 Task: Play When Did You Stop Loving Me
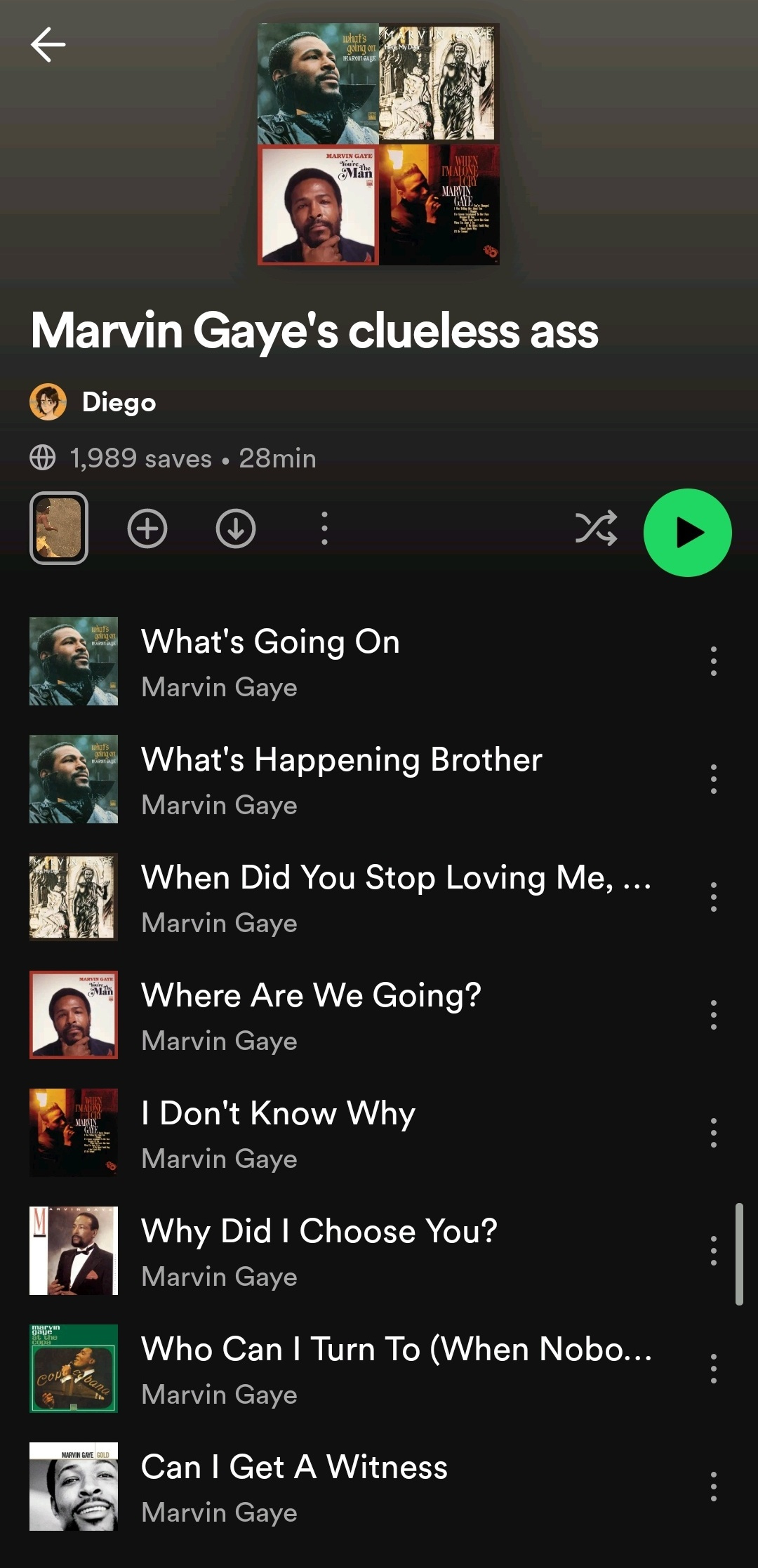pos(396,878)
